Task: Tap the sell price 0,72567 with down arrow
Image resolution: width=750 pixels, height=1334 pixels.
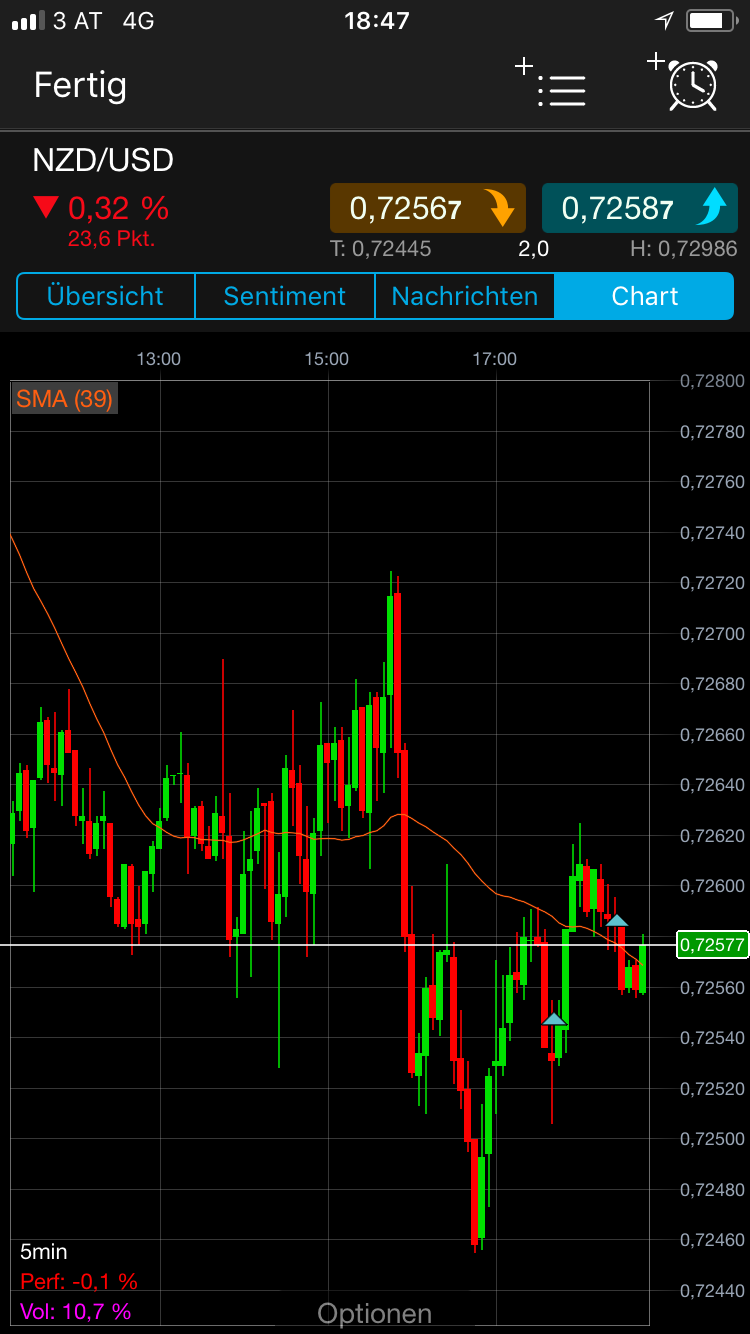Action: [x=427, y=208]
